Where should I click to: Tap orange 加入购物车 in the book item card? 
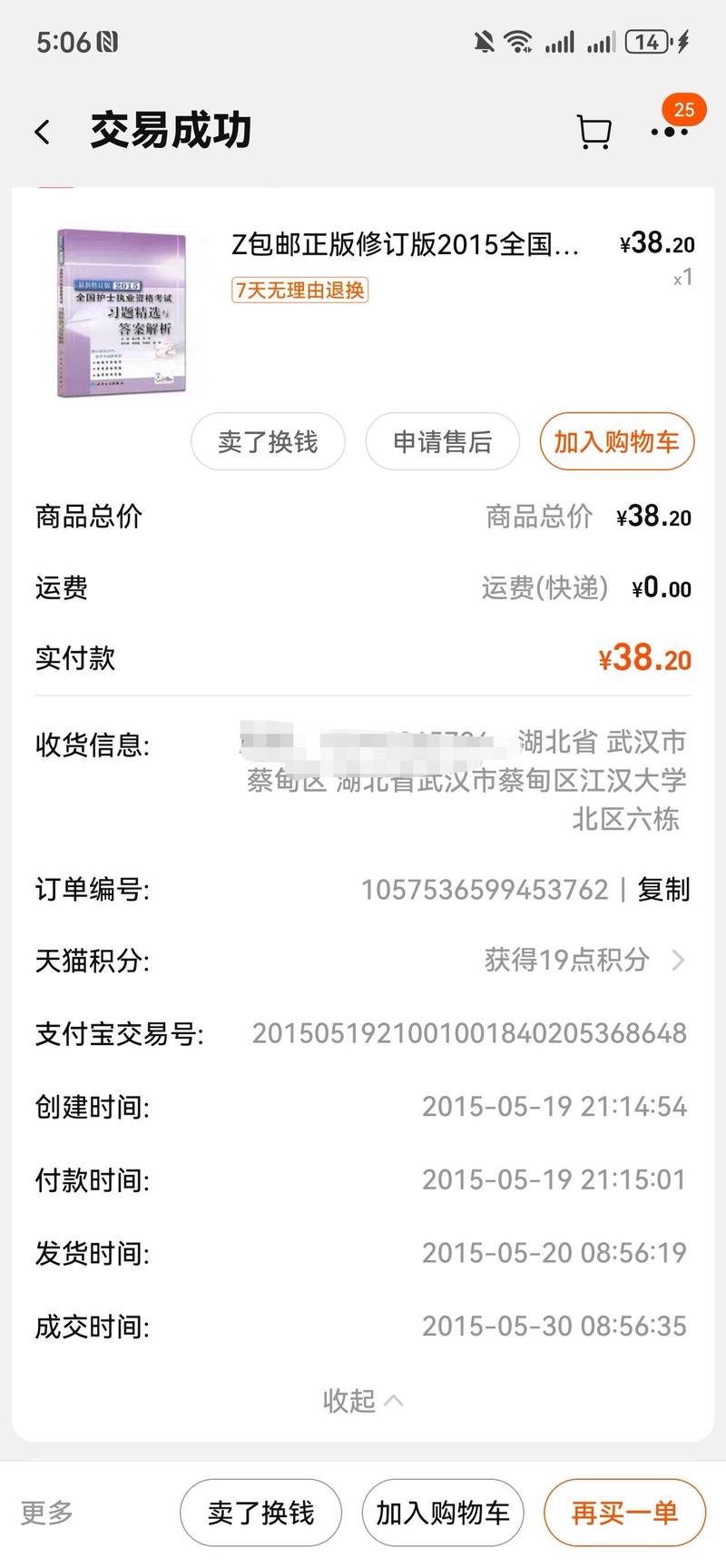pyautogui.click(x=616, y=442)
